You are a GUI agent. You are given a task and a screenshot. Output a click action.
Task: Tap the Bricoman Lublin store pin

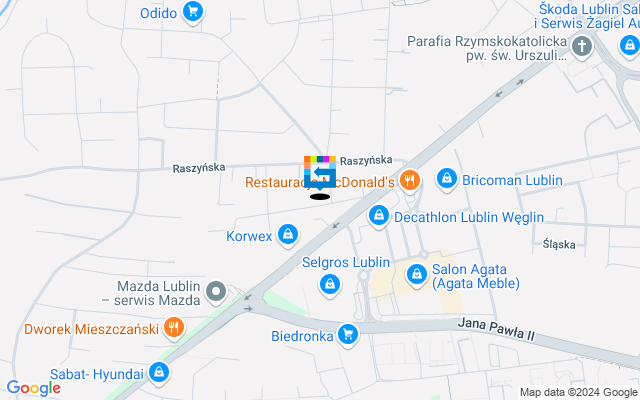coord(447,180)
